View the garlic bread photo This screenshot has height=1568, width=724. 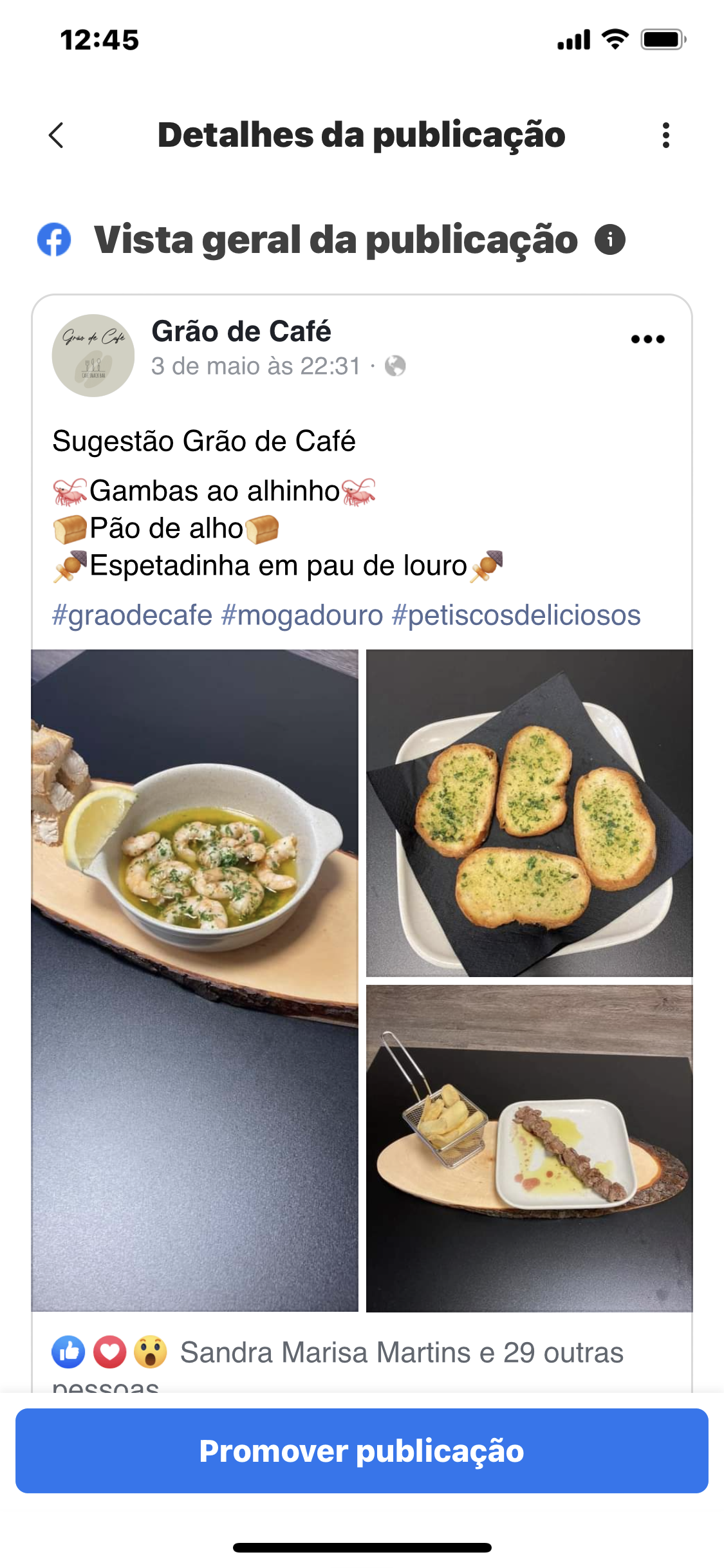click(x=529, y=812)
